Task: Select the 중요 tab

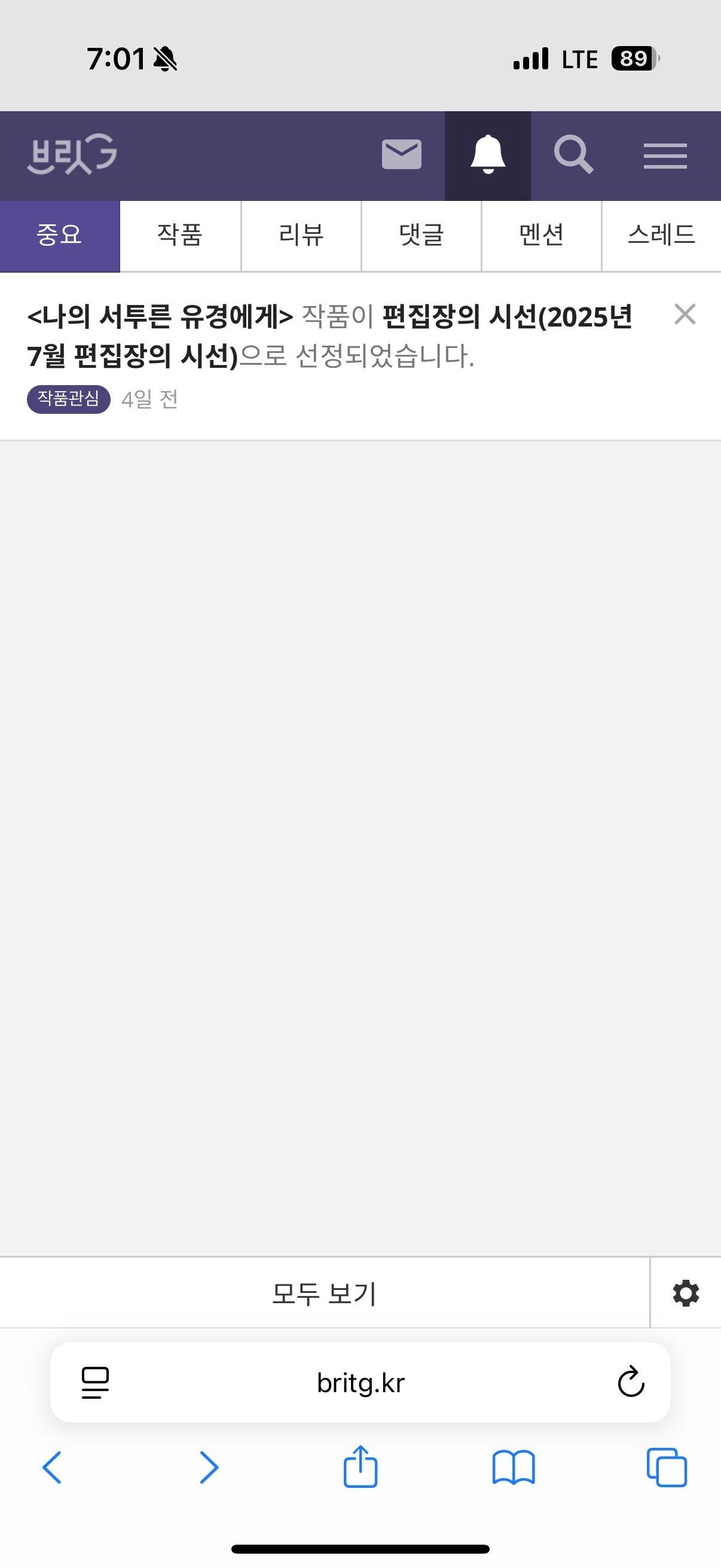Action: [60, 236]
